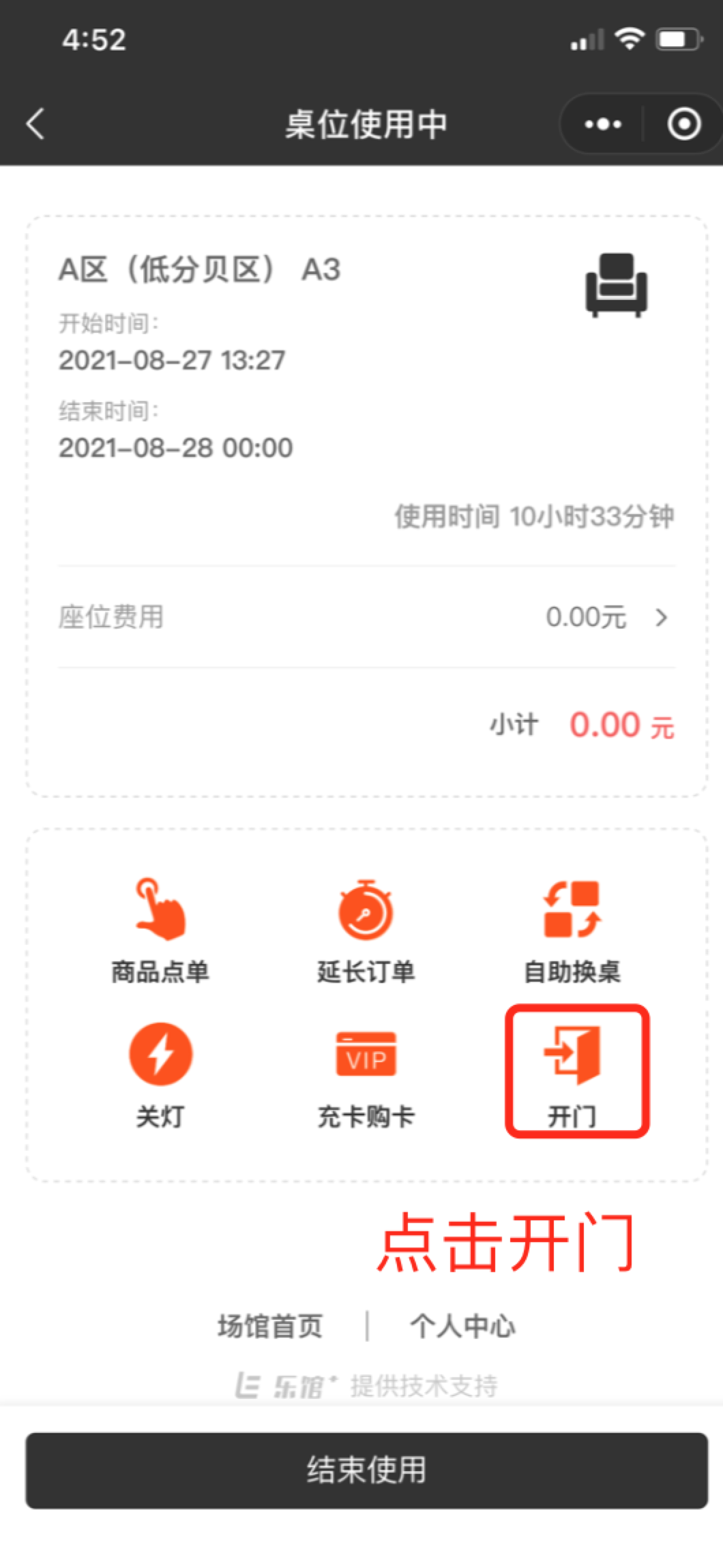
Task: Go to 场馆首页 venue home
Action: (270, 1326)
